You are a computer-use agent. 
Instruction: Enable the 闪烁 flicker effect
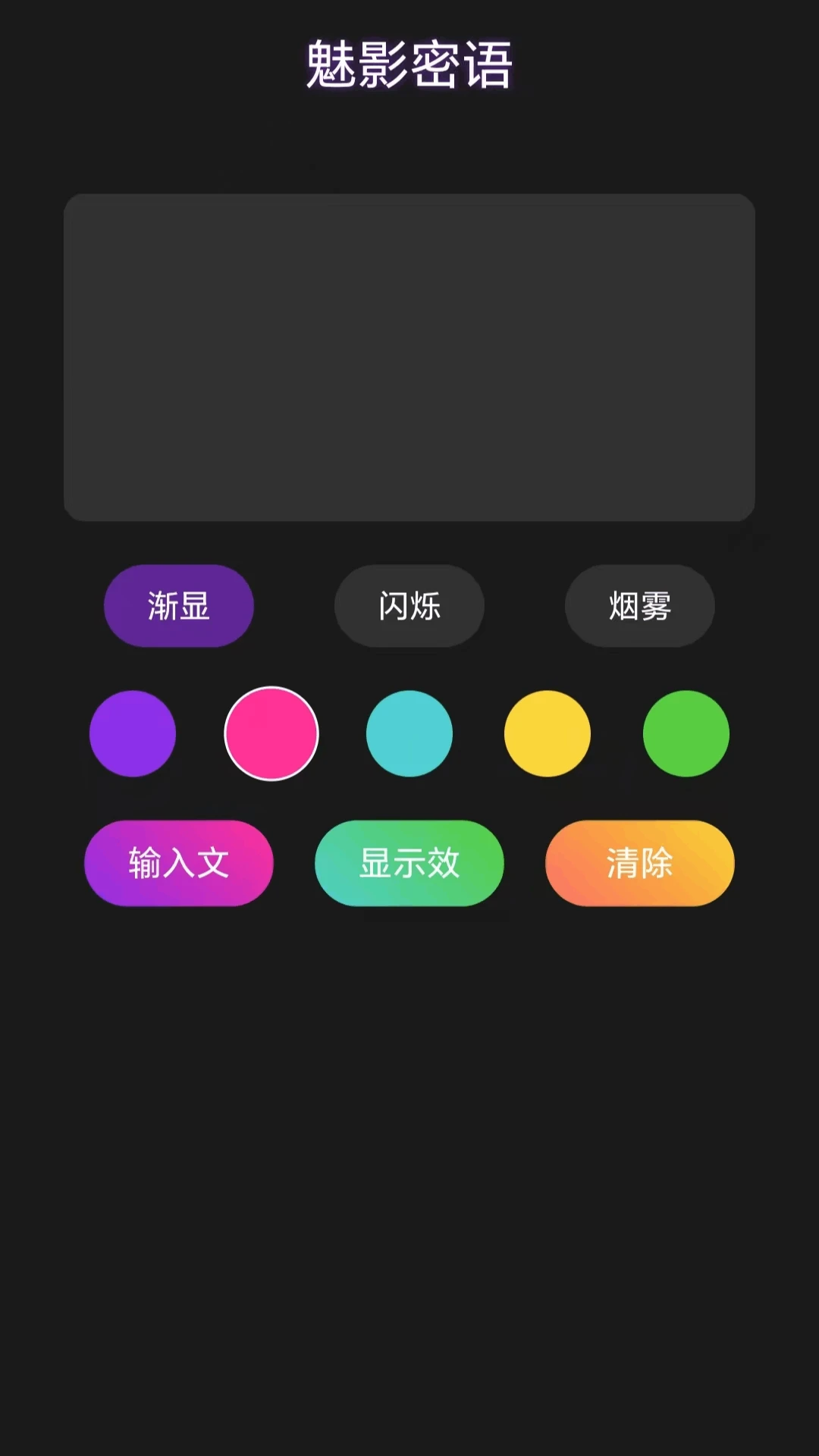409,606
